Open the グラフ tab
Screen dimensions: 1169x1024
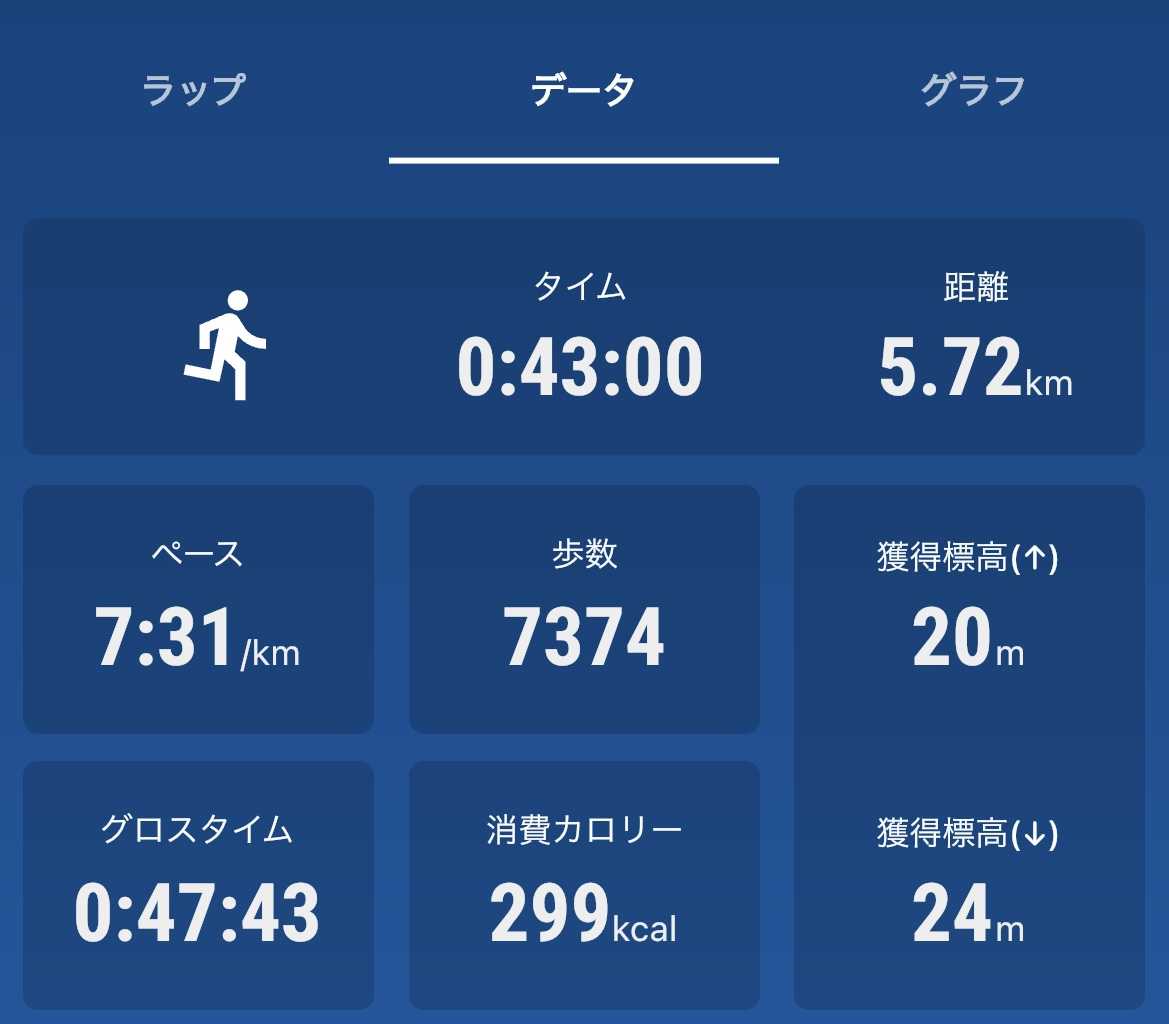click(972, 90)
